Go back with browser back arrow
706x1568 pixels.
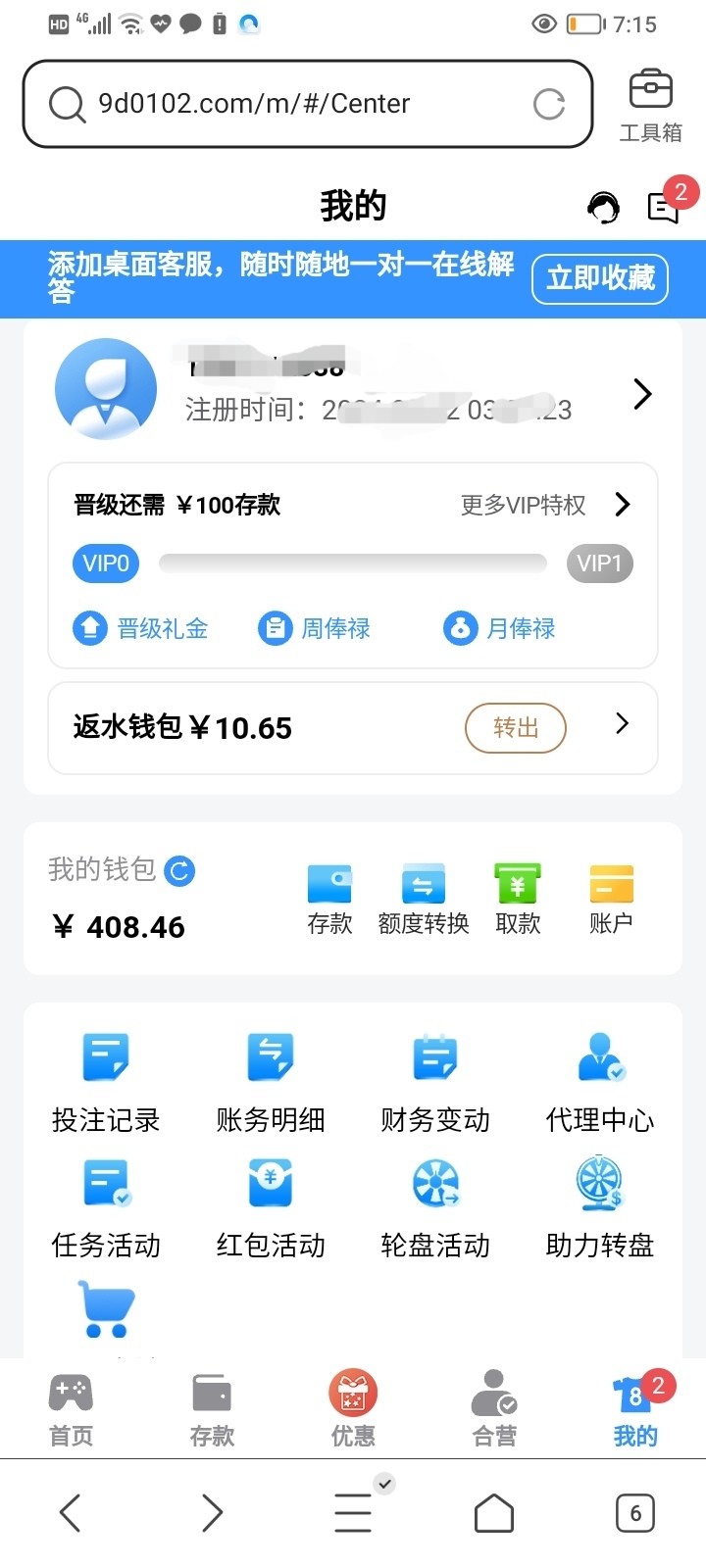[71, 1513]
